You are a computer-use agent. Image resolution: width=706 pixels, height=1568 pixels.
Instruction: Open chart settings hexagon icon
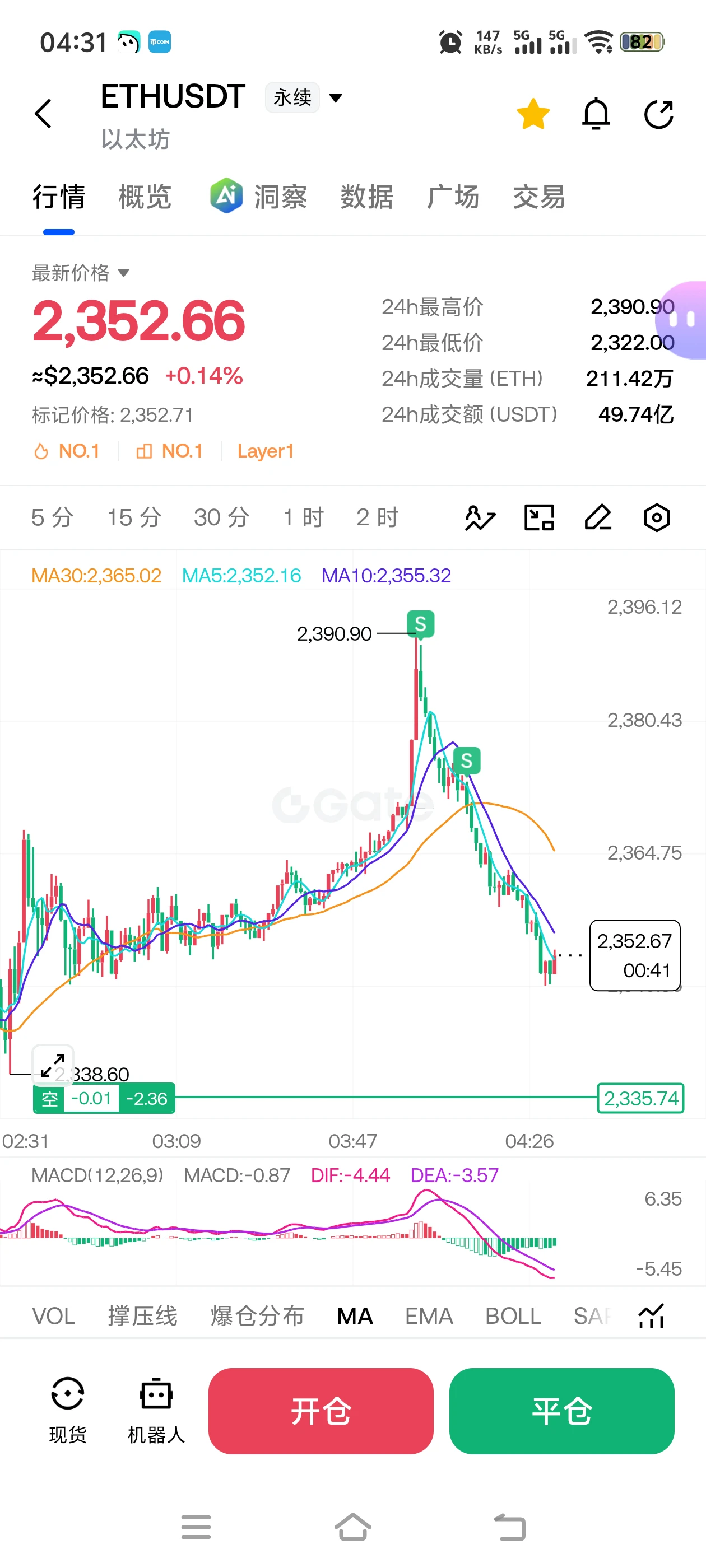pyautogui.click(x=657, y=517)
